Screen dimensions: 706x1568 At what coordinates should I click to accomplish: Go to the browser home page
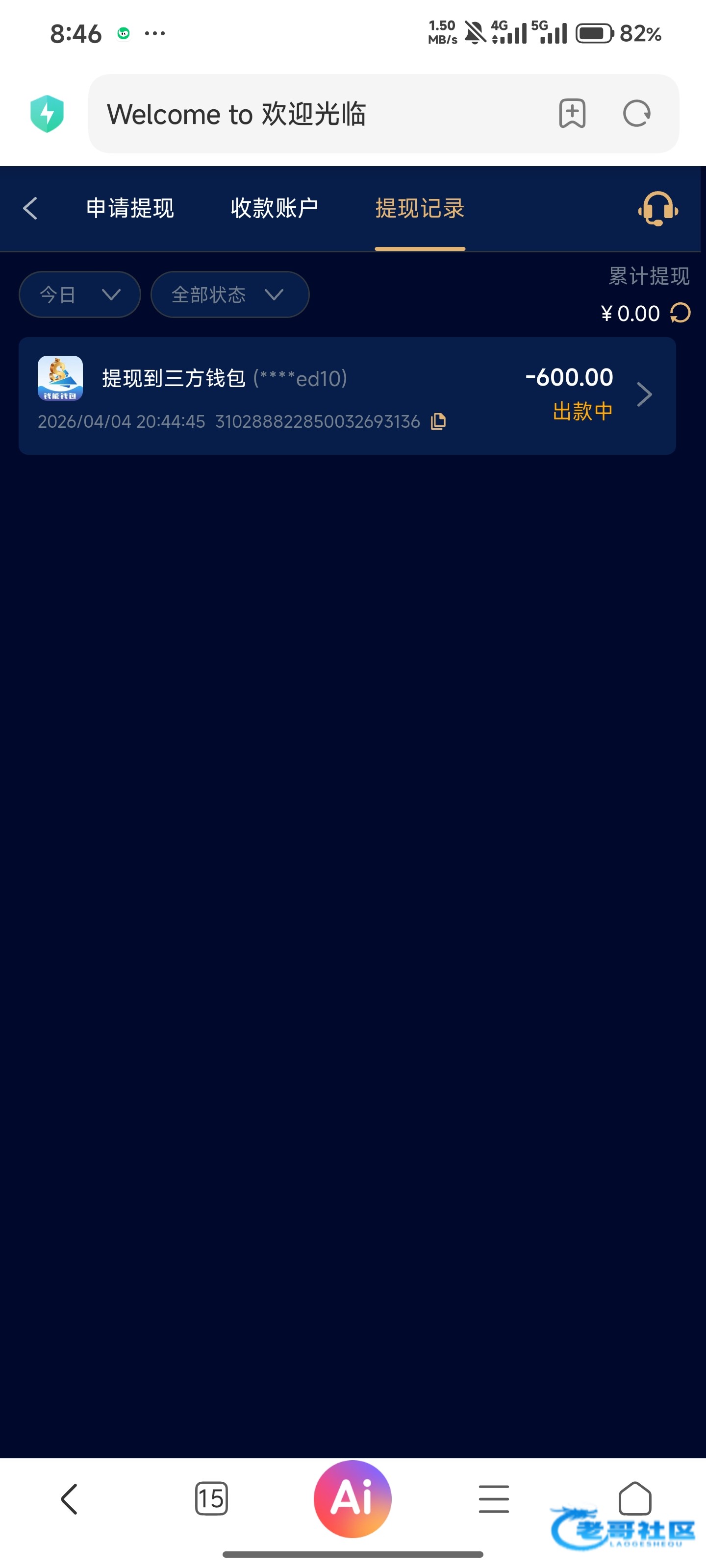click(635, 1498)
